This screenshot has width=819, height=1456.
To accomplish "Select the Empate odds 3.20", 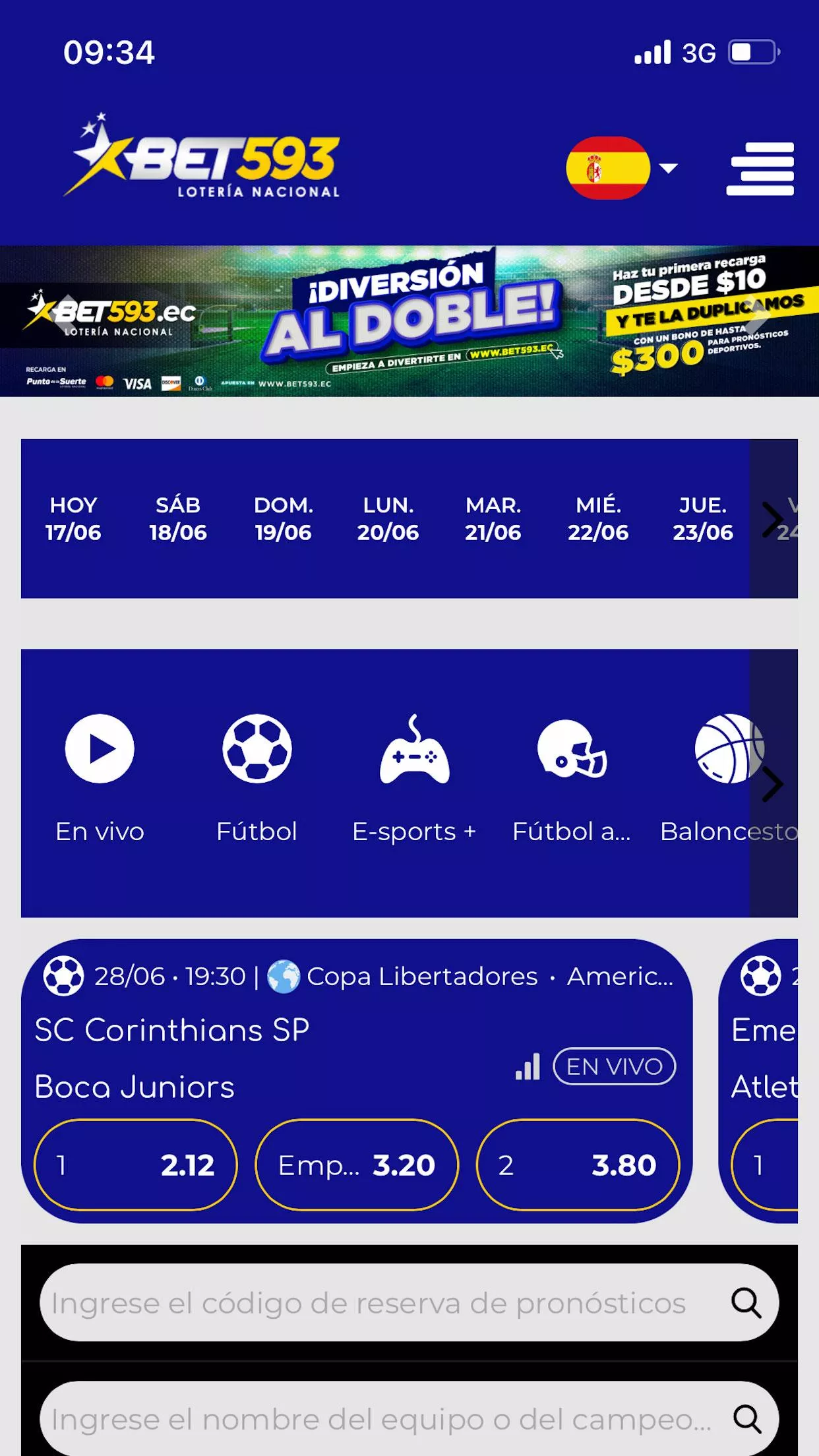I will pyautogui.click(x=357, y=1165).
